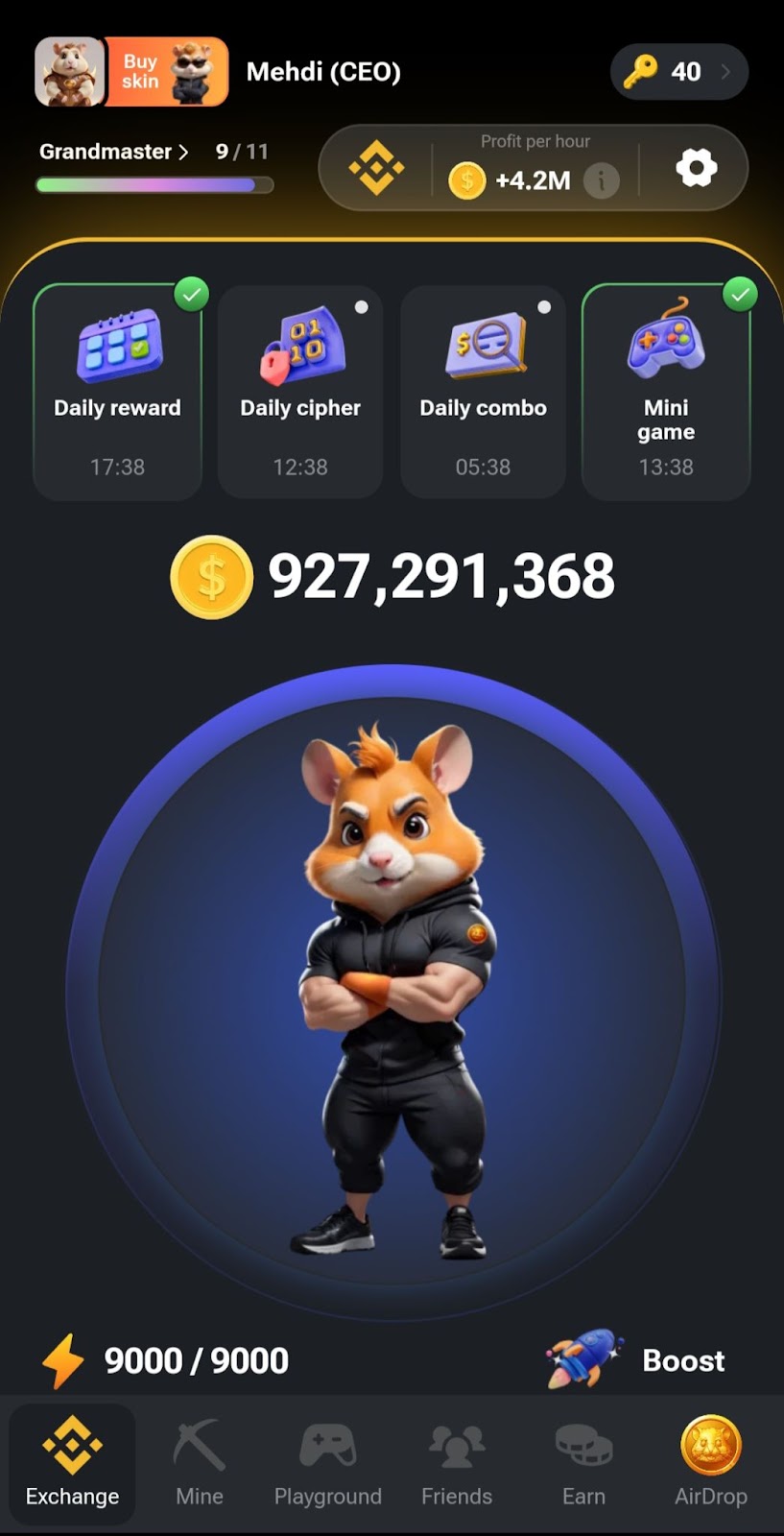The width and height of the screenshot is (784, 1536).
Task: Open the Boost menu
Action: (x=638, y=1359)
